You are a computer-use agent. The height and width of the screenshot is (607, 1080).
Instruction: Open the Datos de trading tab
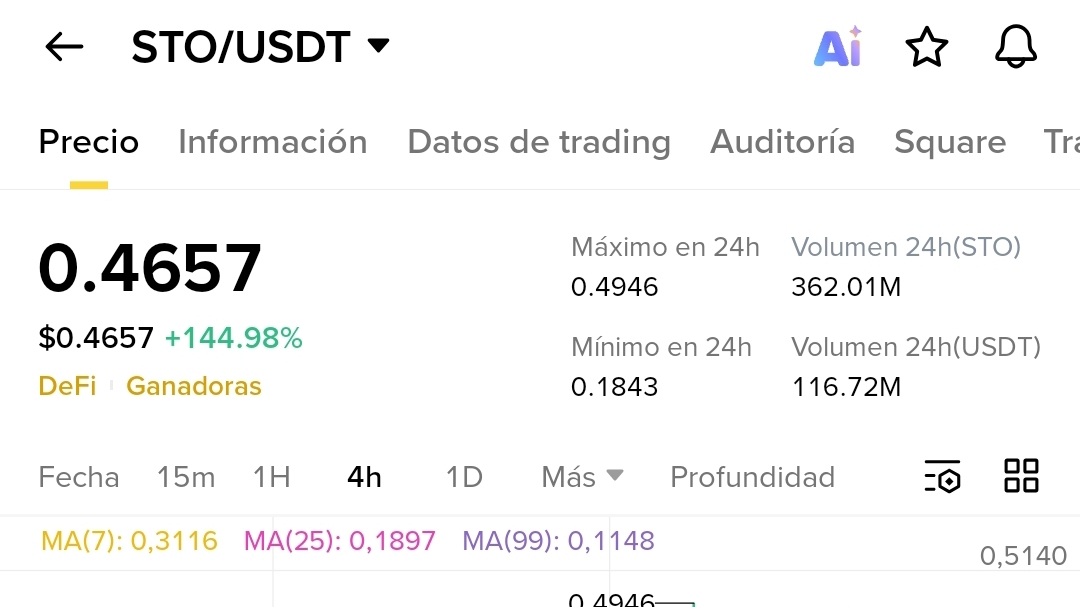pos(538,142)
